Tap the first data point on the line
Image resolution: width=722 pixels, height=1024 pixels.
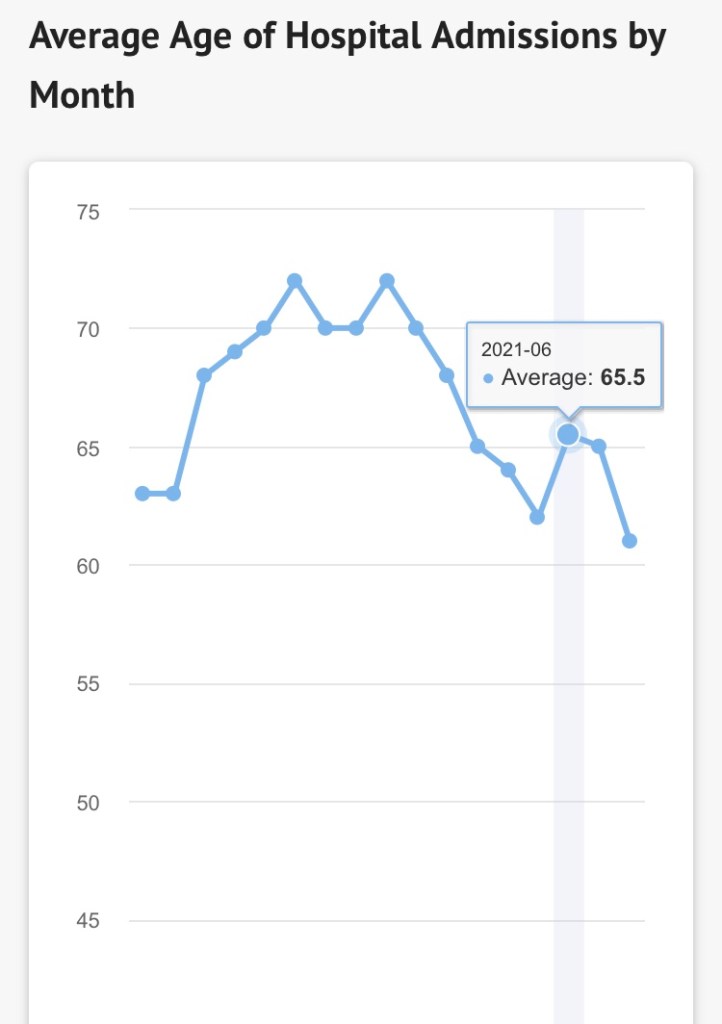pos(142,493)
